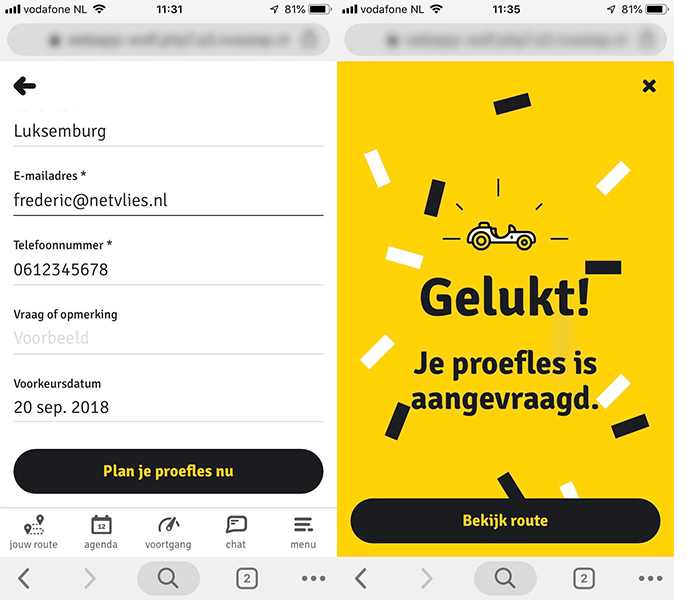700x600 pixels.
Task: Tap the Telefoonnummer field
Action: [x=168, y=270]
